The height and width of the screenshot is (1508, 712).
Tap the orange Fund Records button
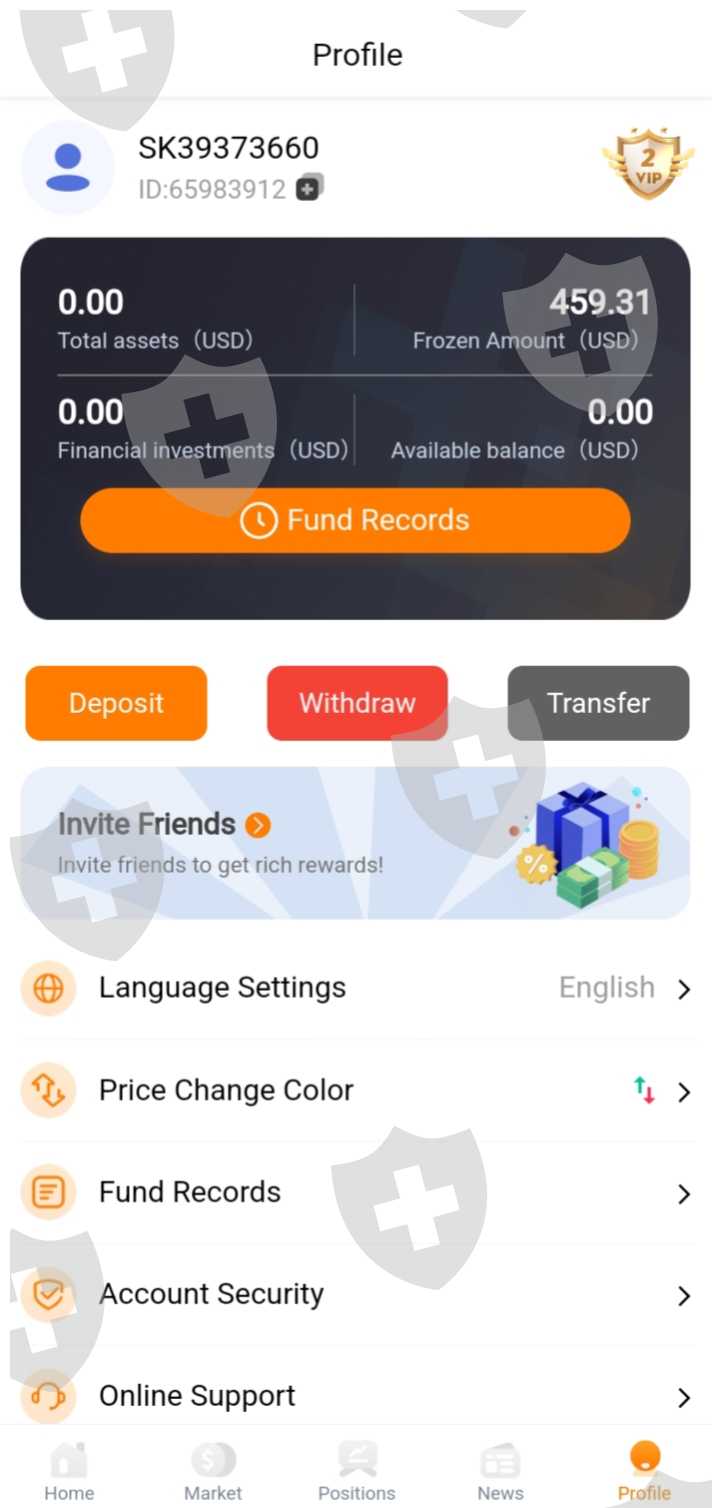tap(355, 520)
